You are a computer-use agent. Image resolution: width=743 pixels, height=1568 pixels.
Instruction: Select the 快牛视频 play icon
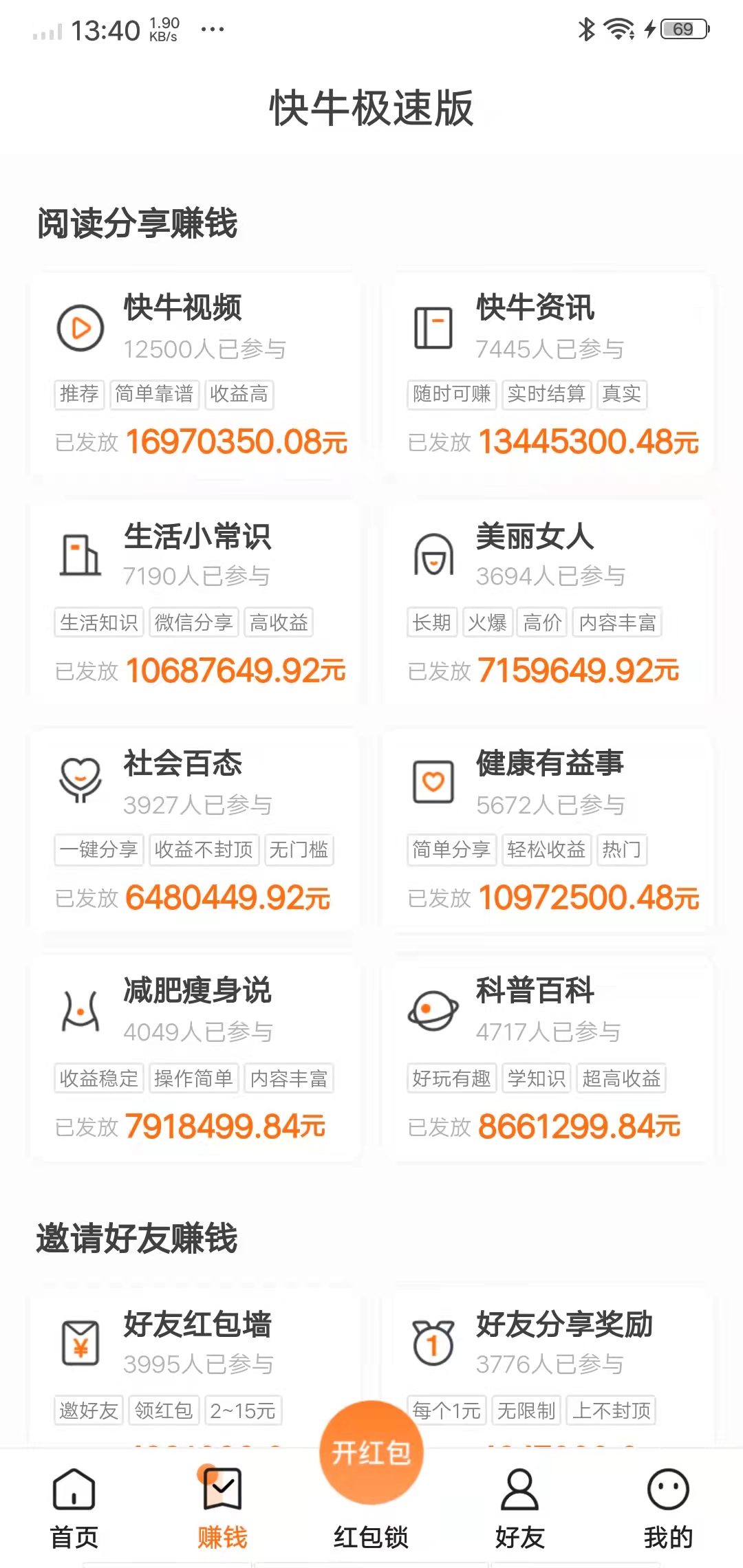tap(80, 327)
